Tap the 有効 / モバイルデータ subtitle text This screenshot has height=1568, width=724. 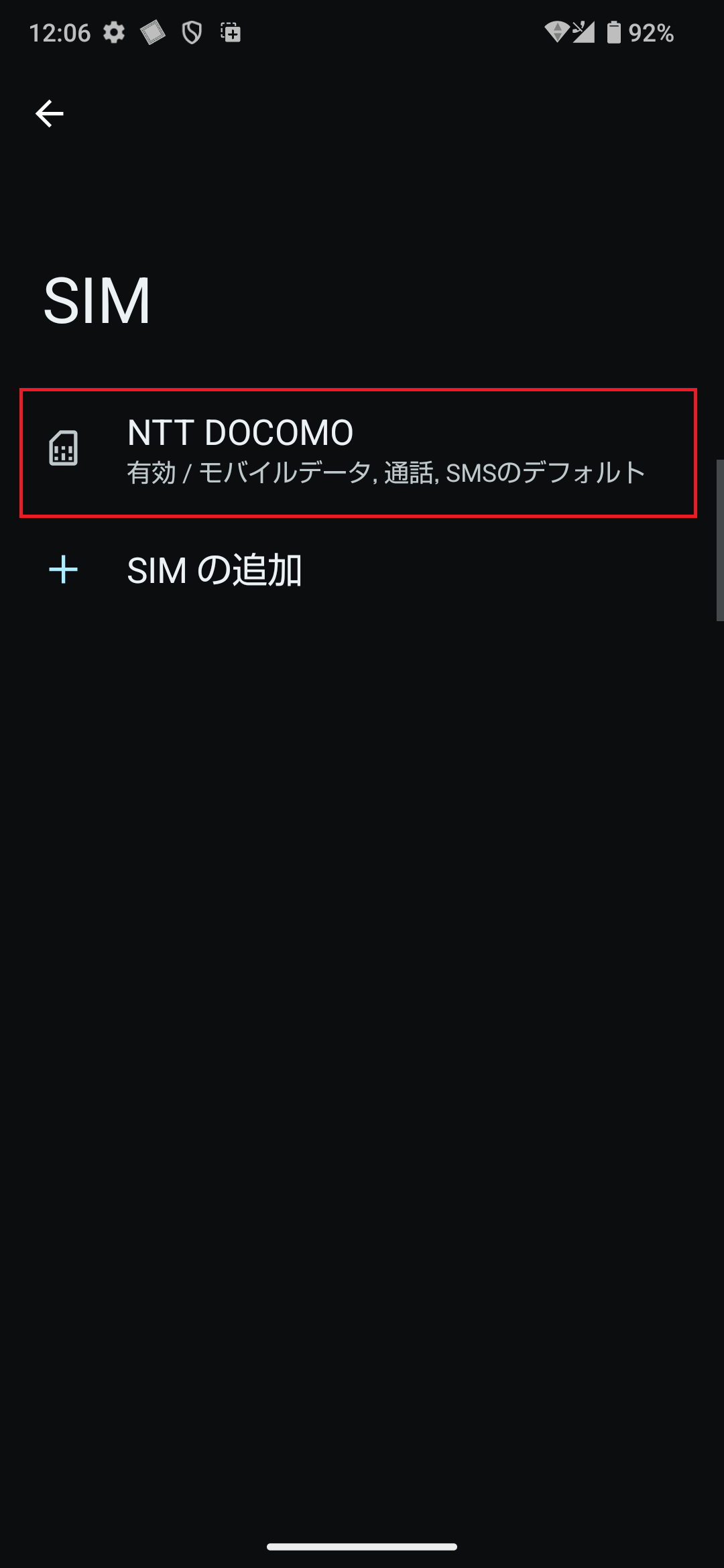click(x=385, y=472)
